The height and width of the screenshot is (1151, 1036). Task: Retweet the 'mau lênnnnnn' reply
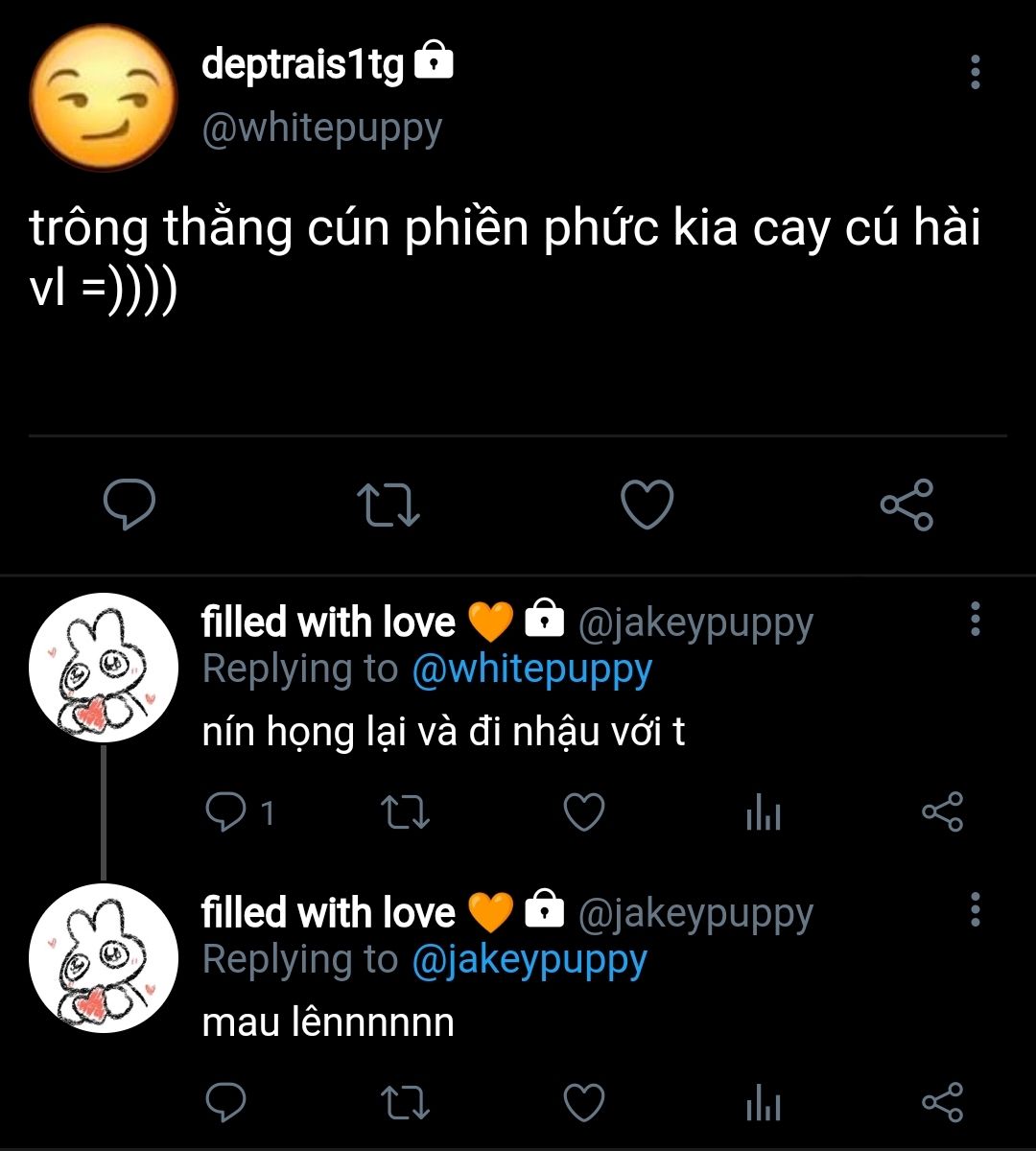(406, 1103)
